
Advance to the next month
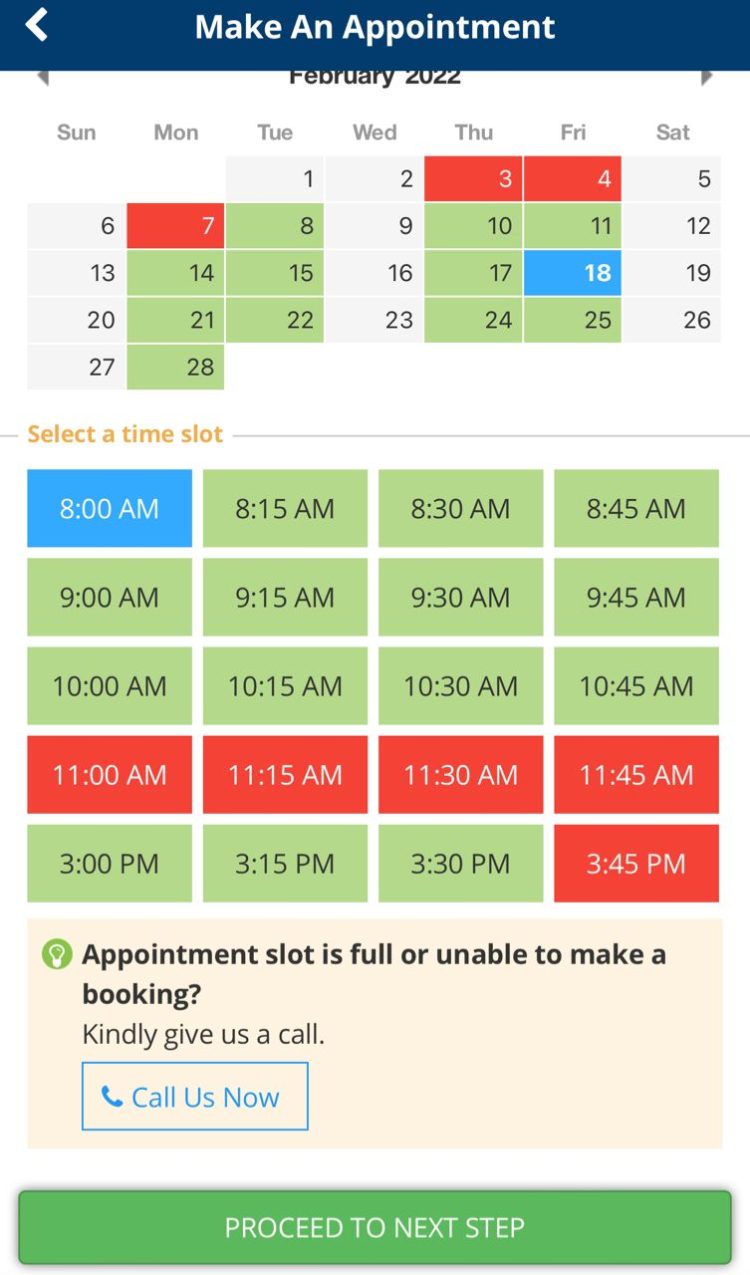tap(707, 78)
